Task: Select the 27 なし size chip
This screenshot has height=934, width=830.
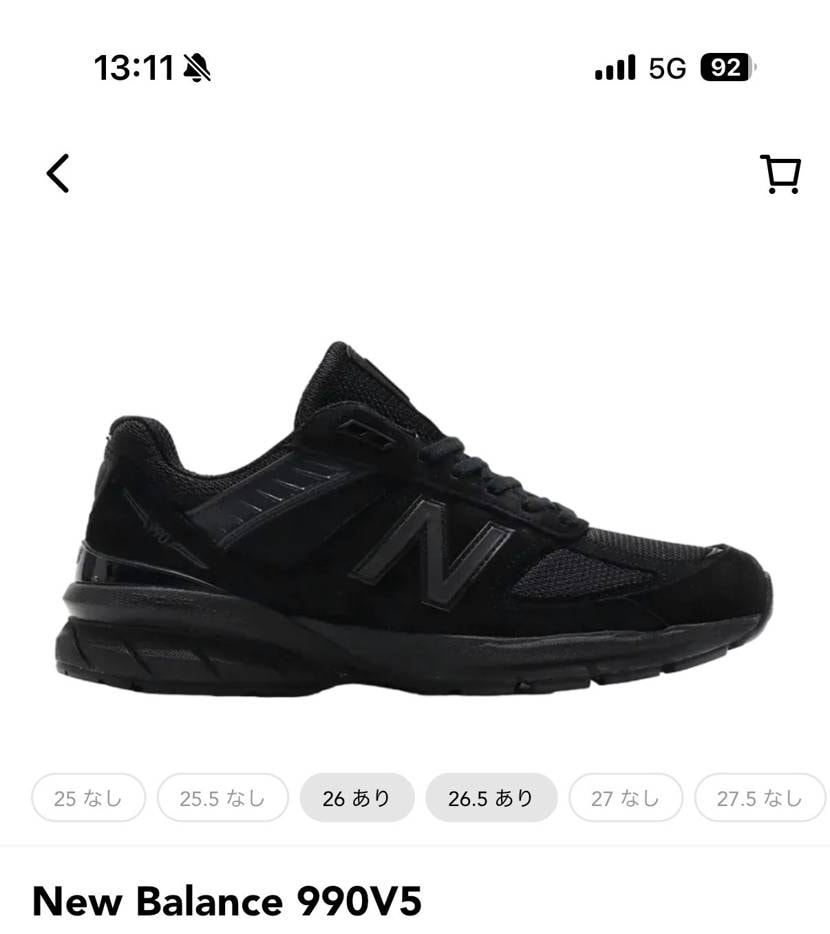Action: 625,797
